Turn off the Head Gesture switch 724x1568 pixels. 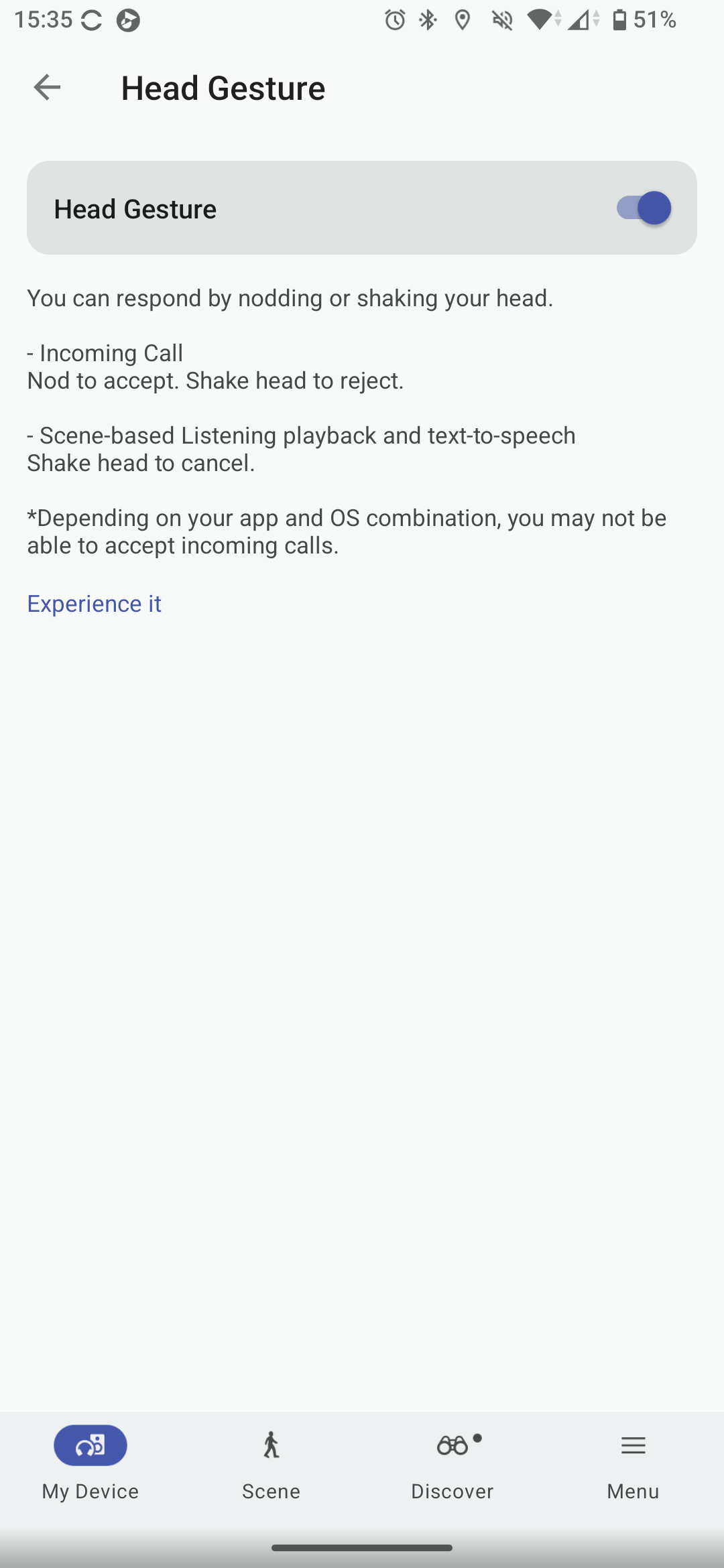tap(642, 208)
